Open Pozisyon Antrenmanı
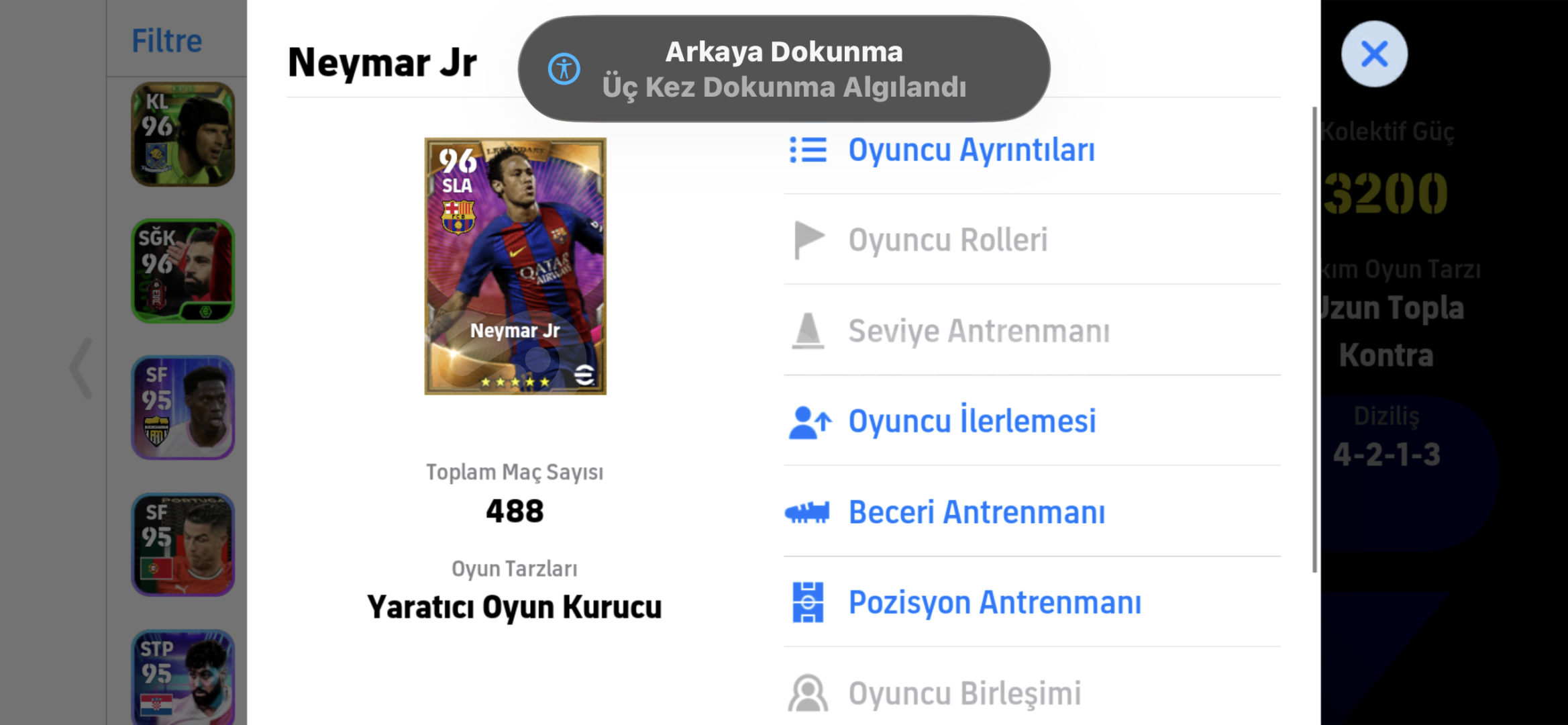Image resolution: width=1568 pixels, height=725 pixels. point(994,602)
